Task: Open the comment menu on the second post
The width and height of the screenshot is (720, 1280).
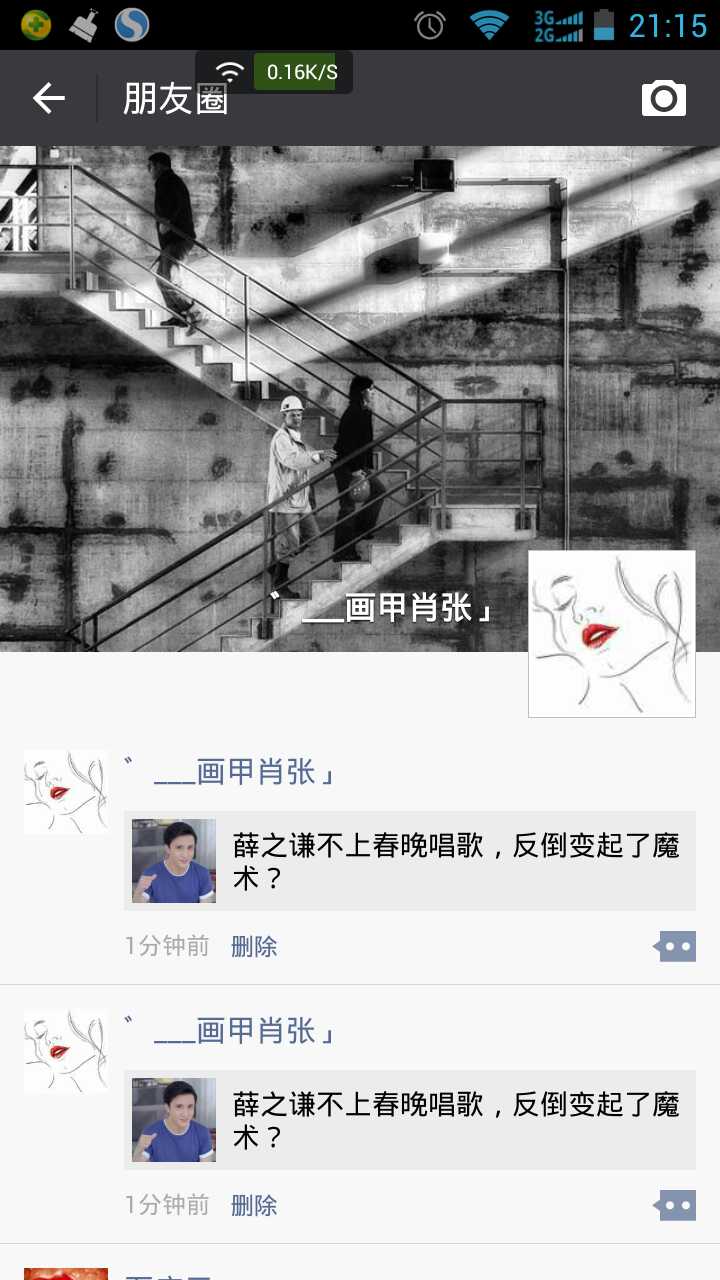Action: pyautogui.click(x=676, y=1205)
